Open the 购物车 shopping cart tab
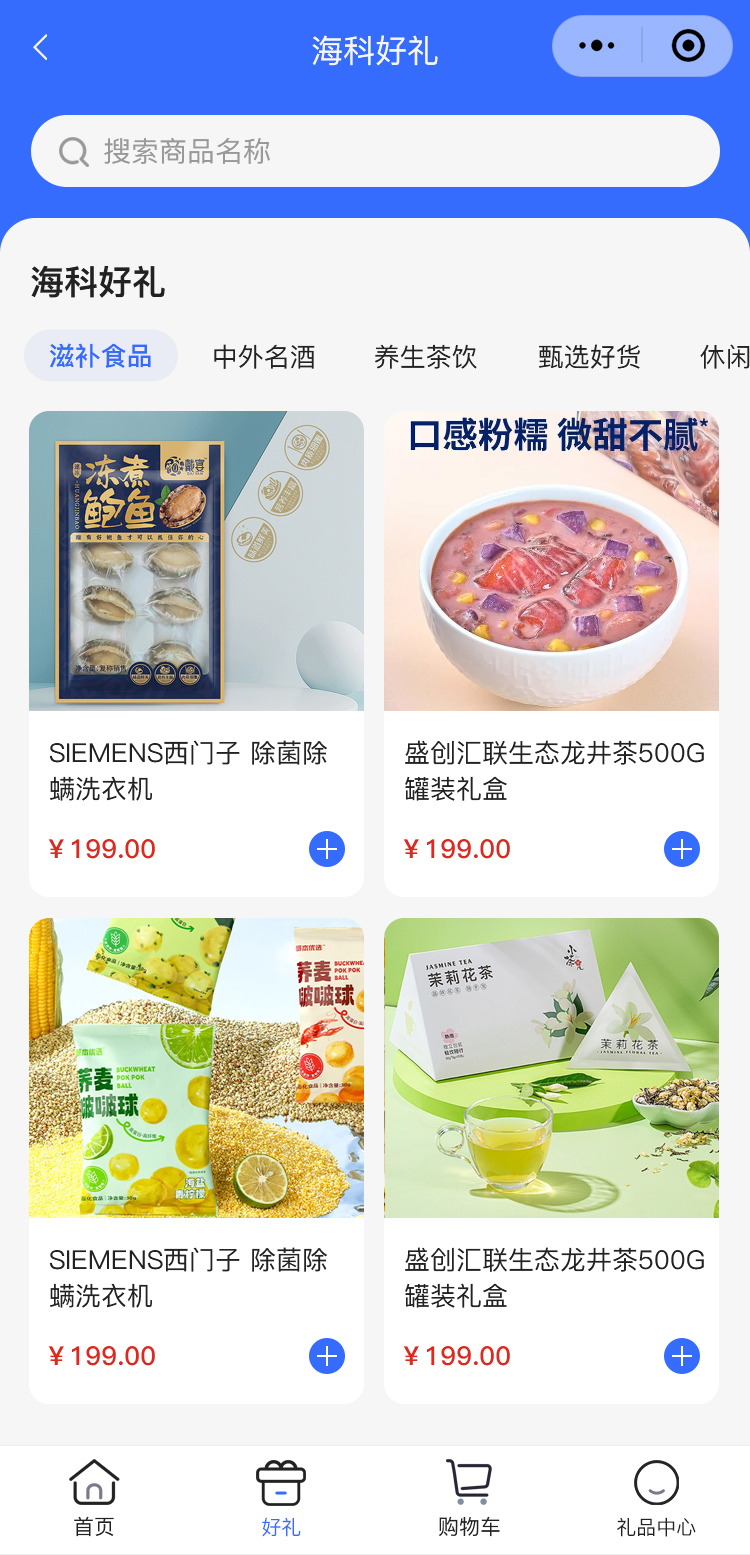750x1555 pixels. pyautogui.click(x=469, y=1498)
